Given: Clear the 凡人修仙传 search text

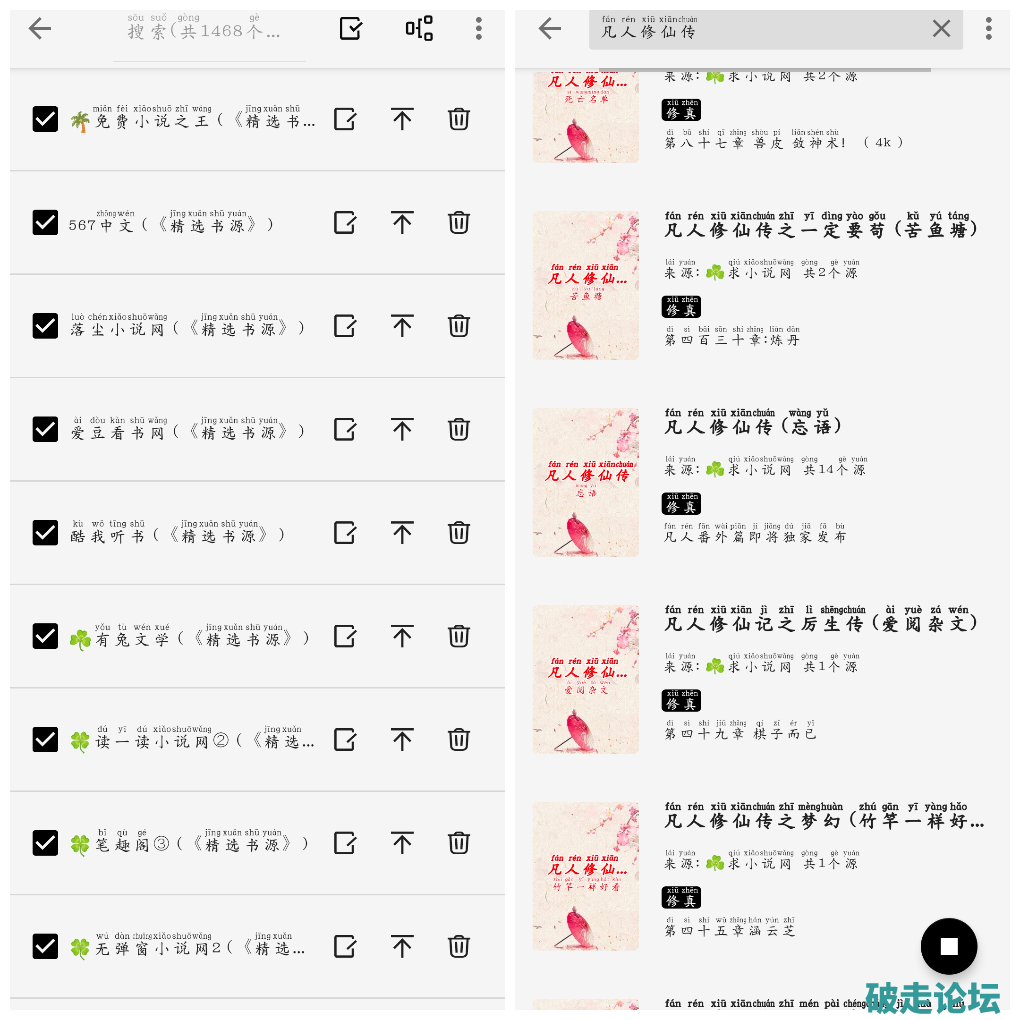Looking at the screenshot, I should pos(941,29).
